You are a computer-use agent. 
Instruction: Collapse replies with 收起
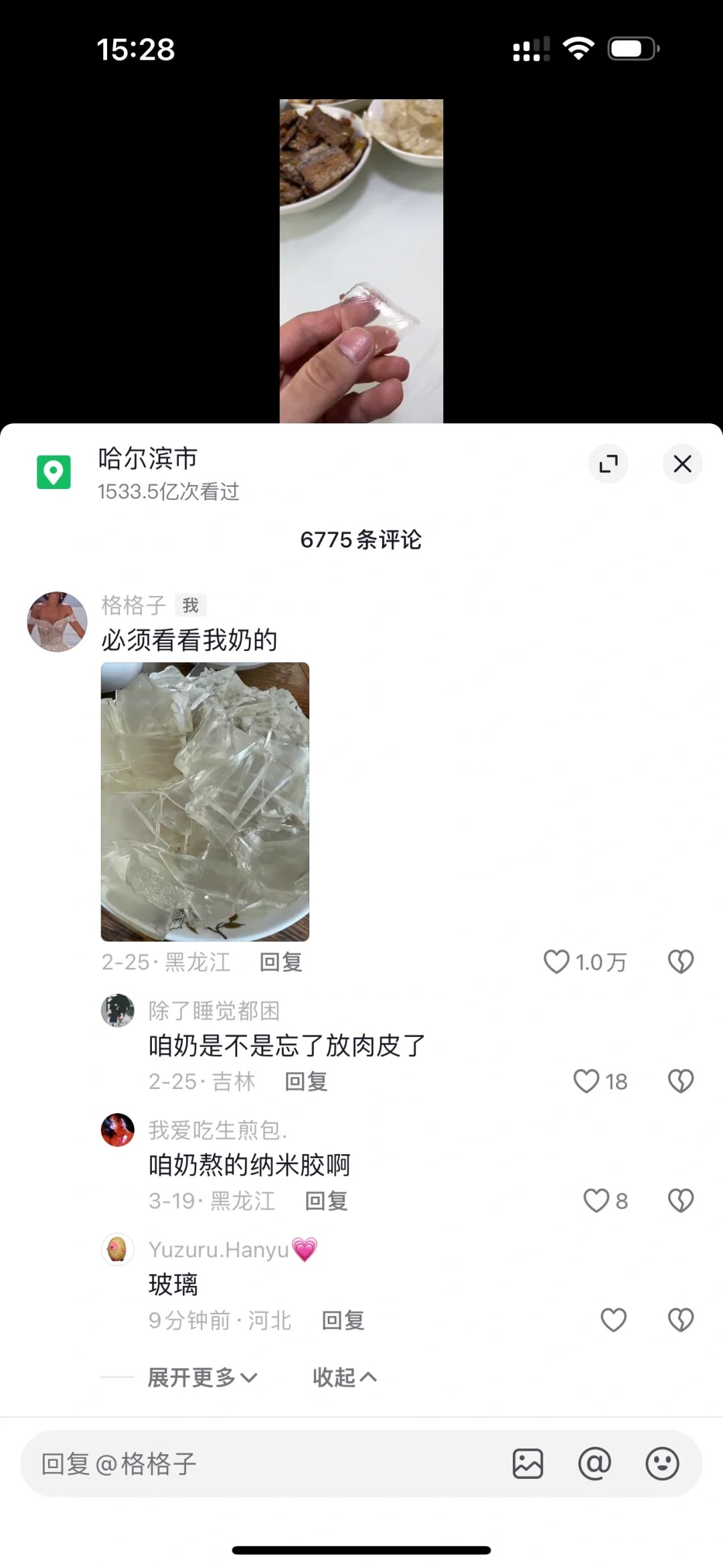343,1378
